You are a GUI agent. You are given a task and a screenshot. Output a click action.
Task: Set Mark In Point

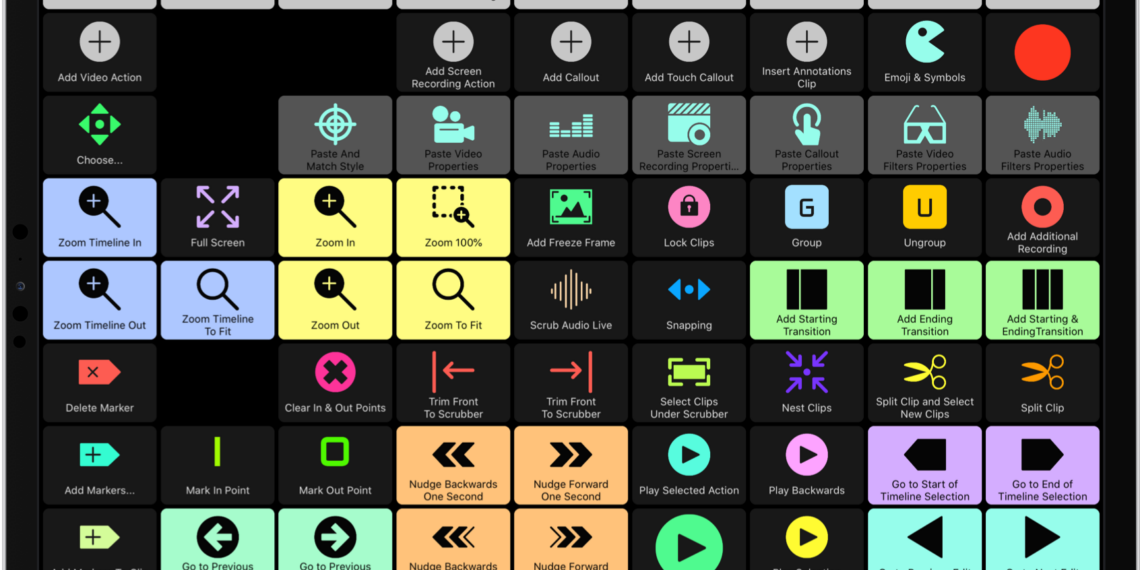(217, 466)
